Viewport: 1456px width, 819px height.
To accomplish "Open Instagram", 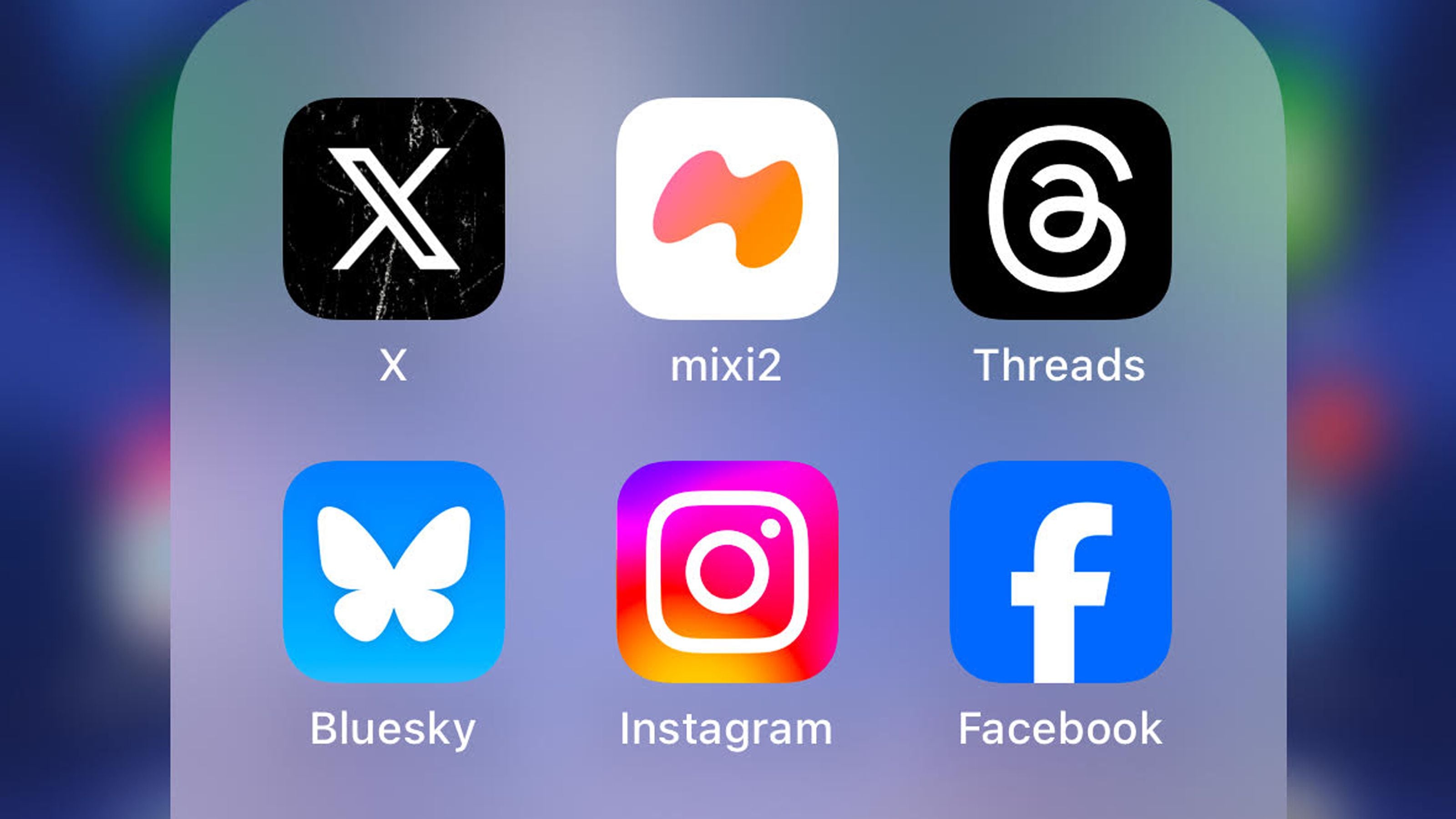I will (x=727, y=571).
